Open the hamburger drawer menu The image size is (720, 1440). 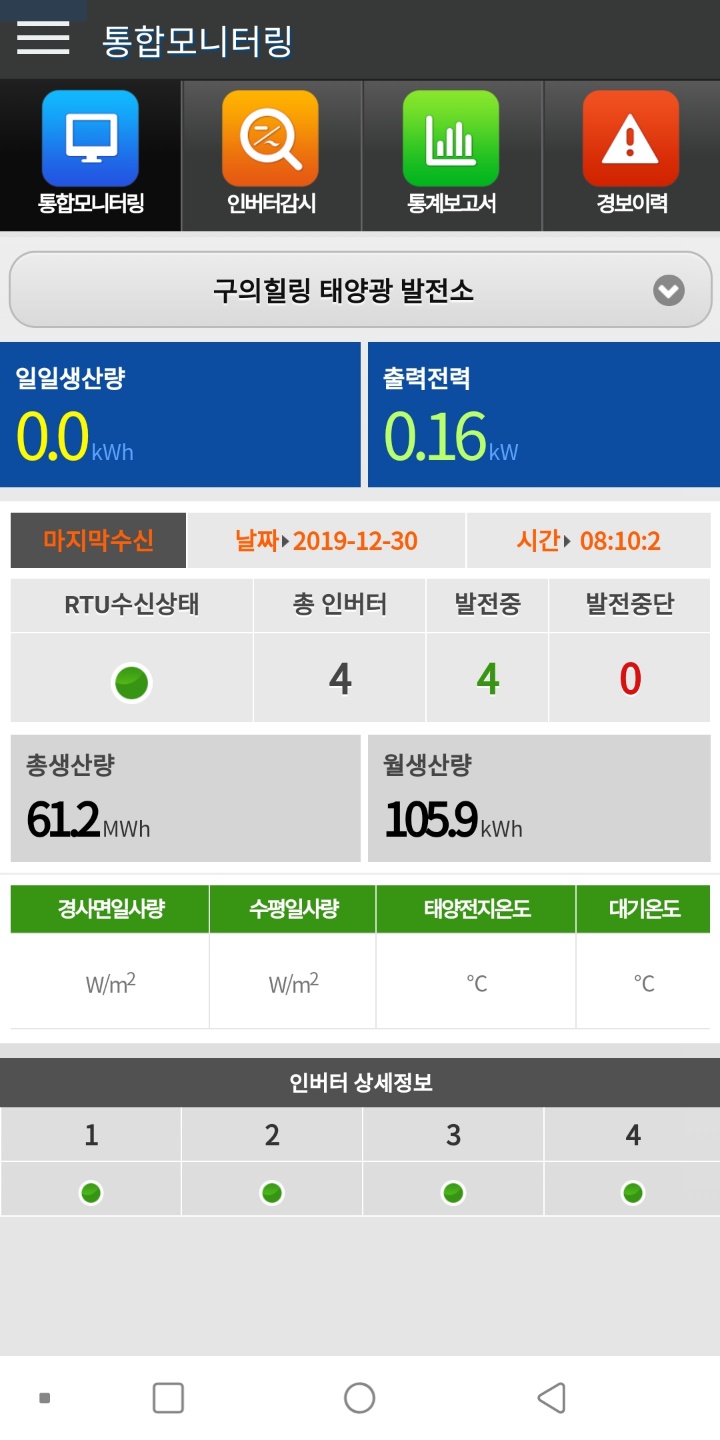tap(43, 38)
